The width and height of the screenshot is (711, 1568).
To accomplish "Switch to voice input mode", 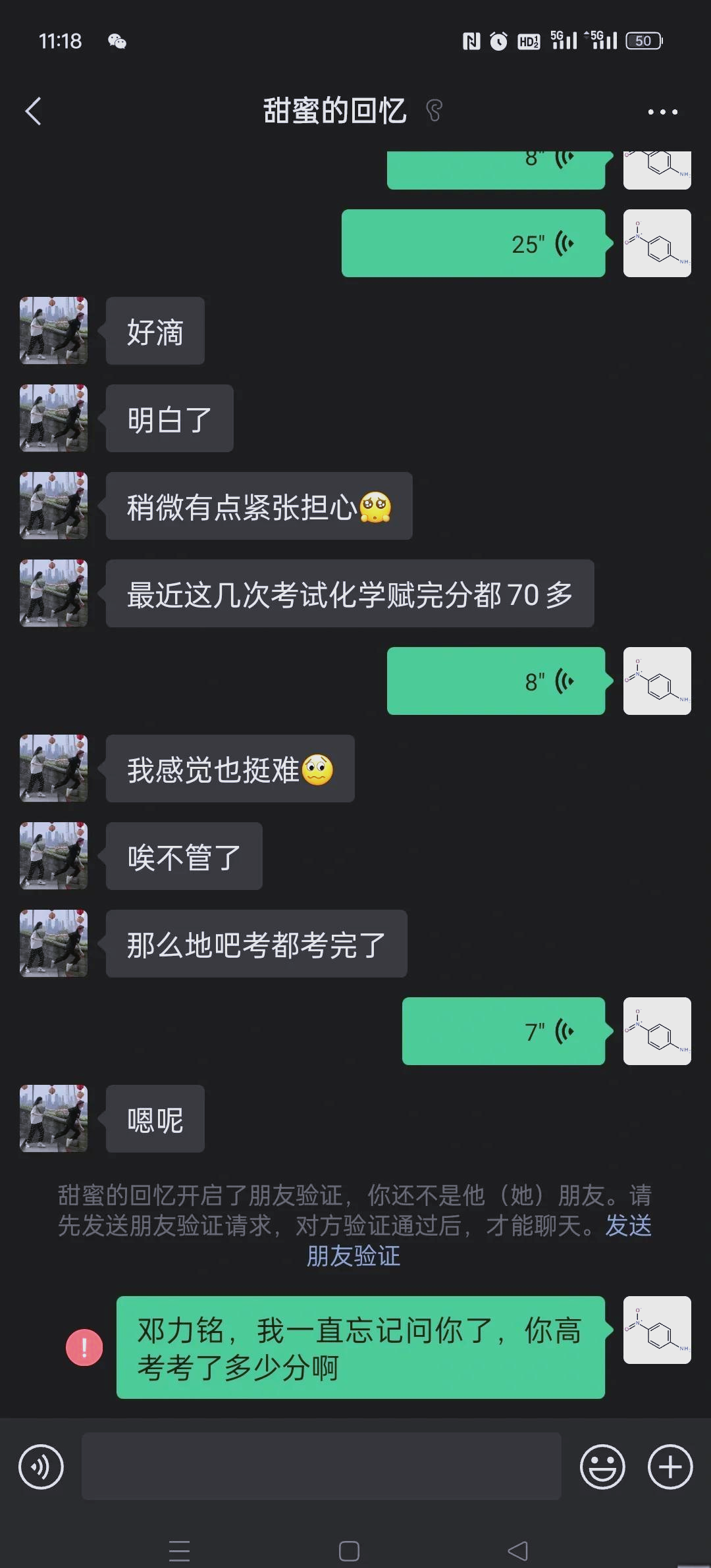I will 41,1467.
